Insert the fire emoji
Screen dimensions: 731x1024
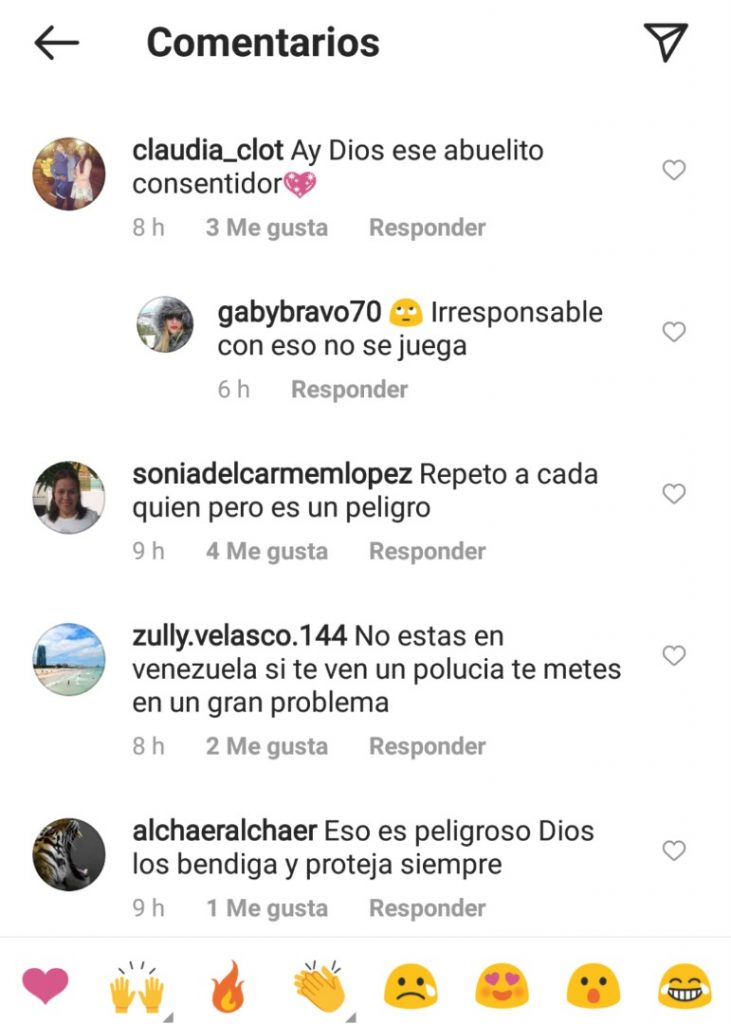(x=228, y=989)
